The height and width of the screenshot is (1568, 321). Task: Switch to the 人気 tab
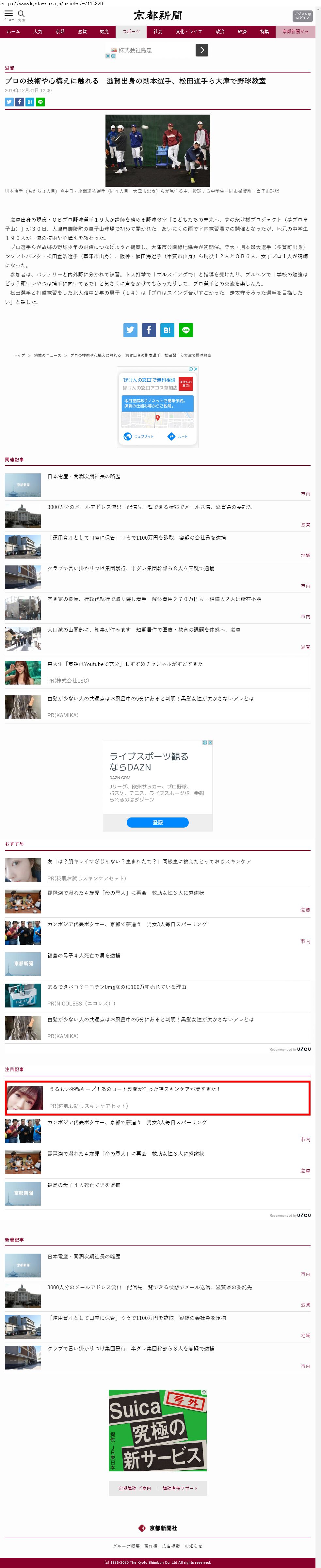point(38,32)
